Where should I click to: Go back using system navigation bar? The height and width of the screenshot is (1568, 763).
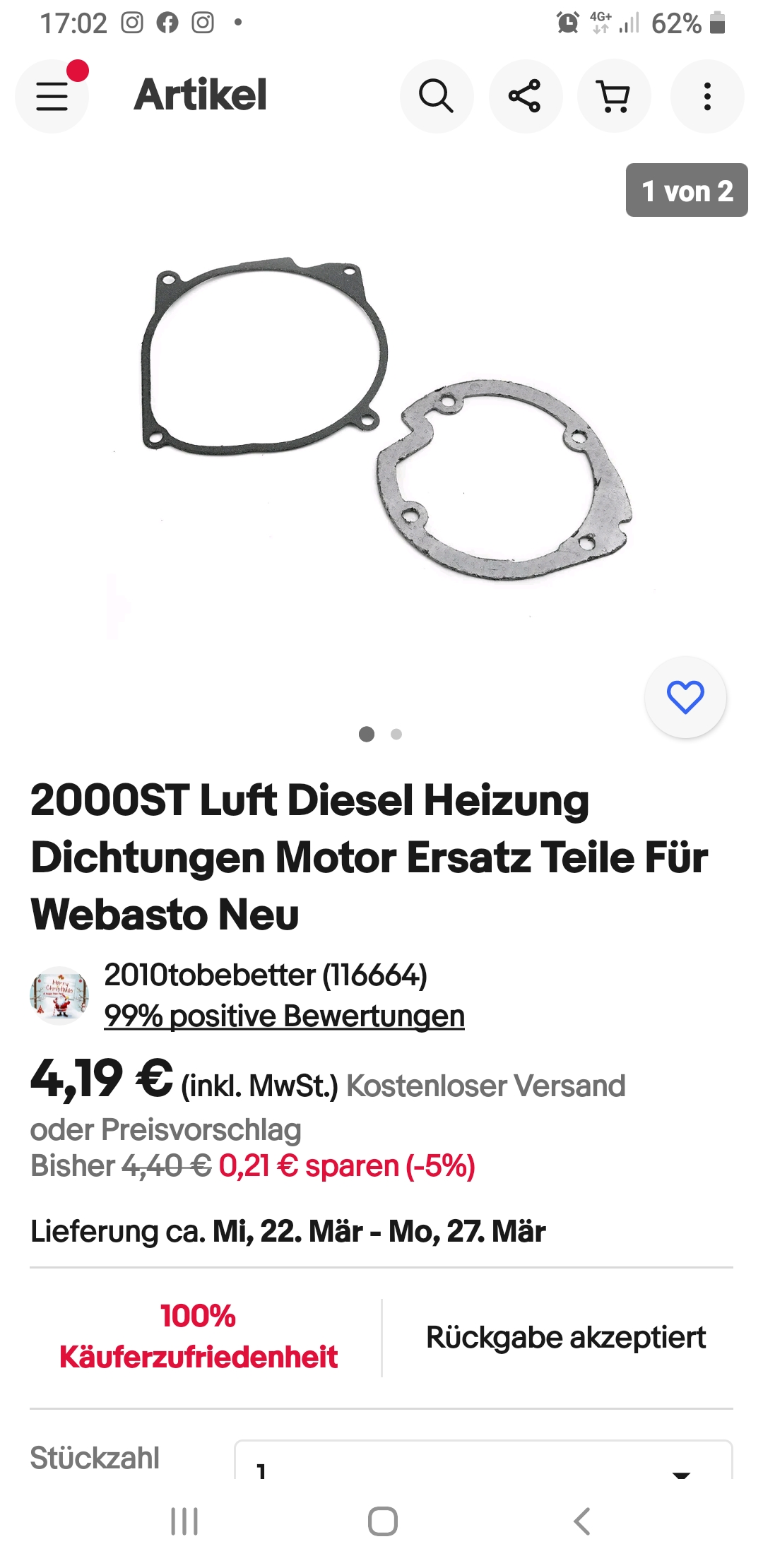[x=581, y=1521]
